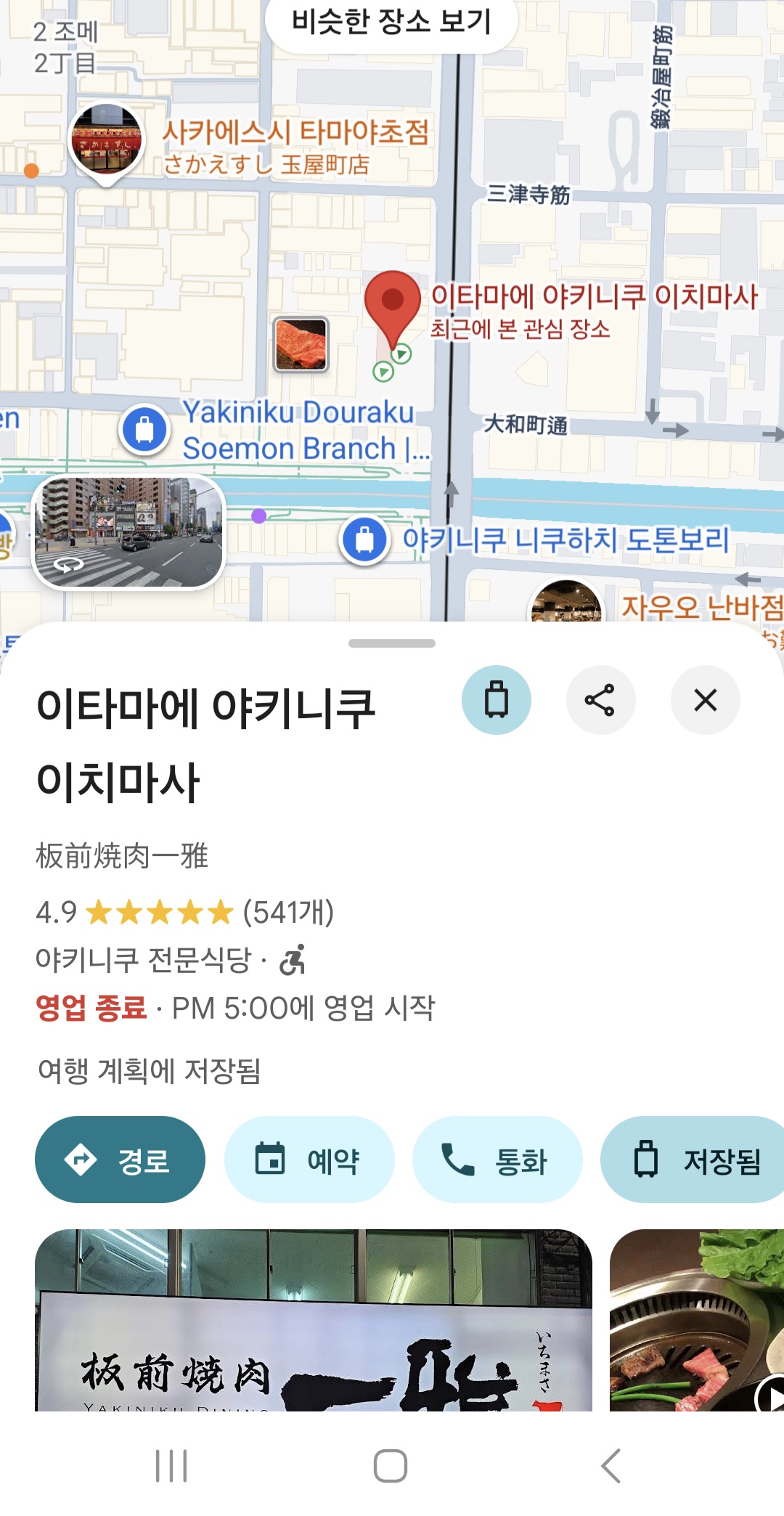Call the restaurant with 통화

coord(497,1160)
